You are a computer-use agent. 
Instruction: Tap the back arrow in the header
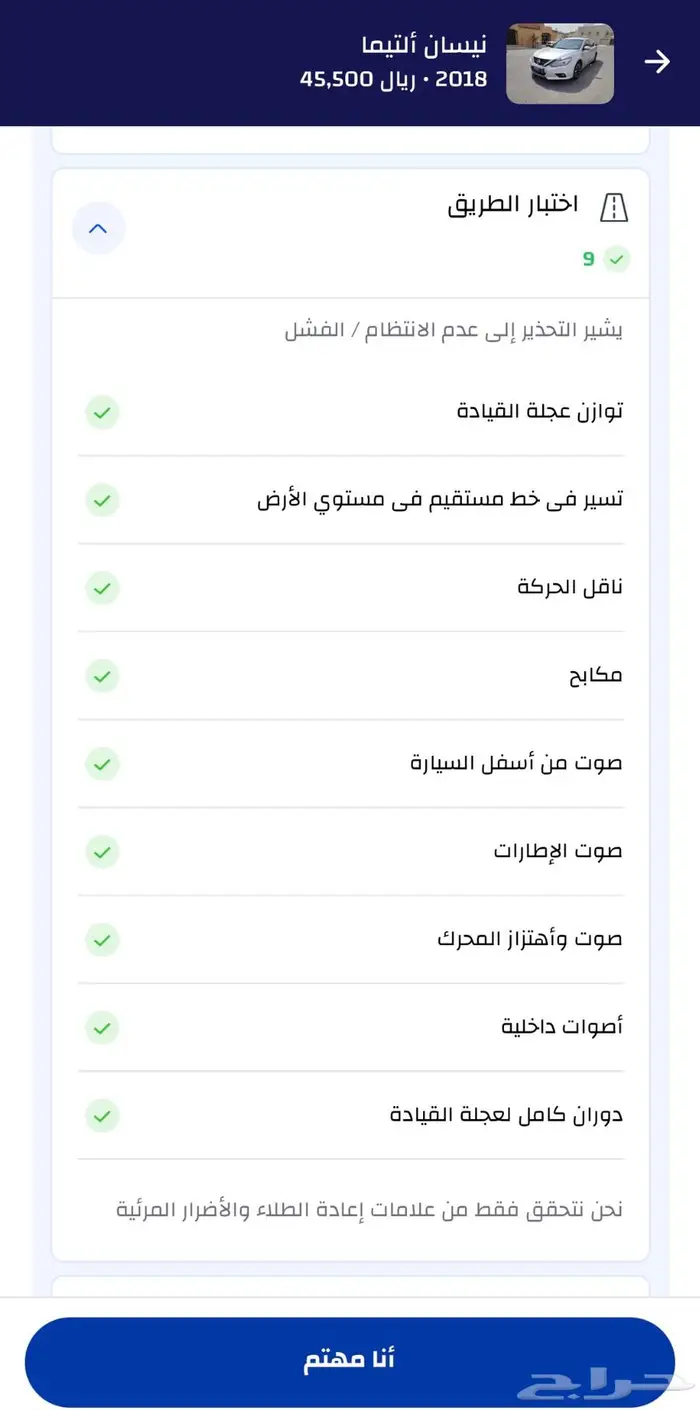(657, 63)
